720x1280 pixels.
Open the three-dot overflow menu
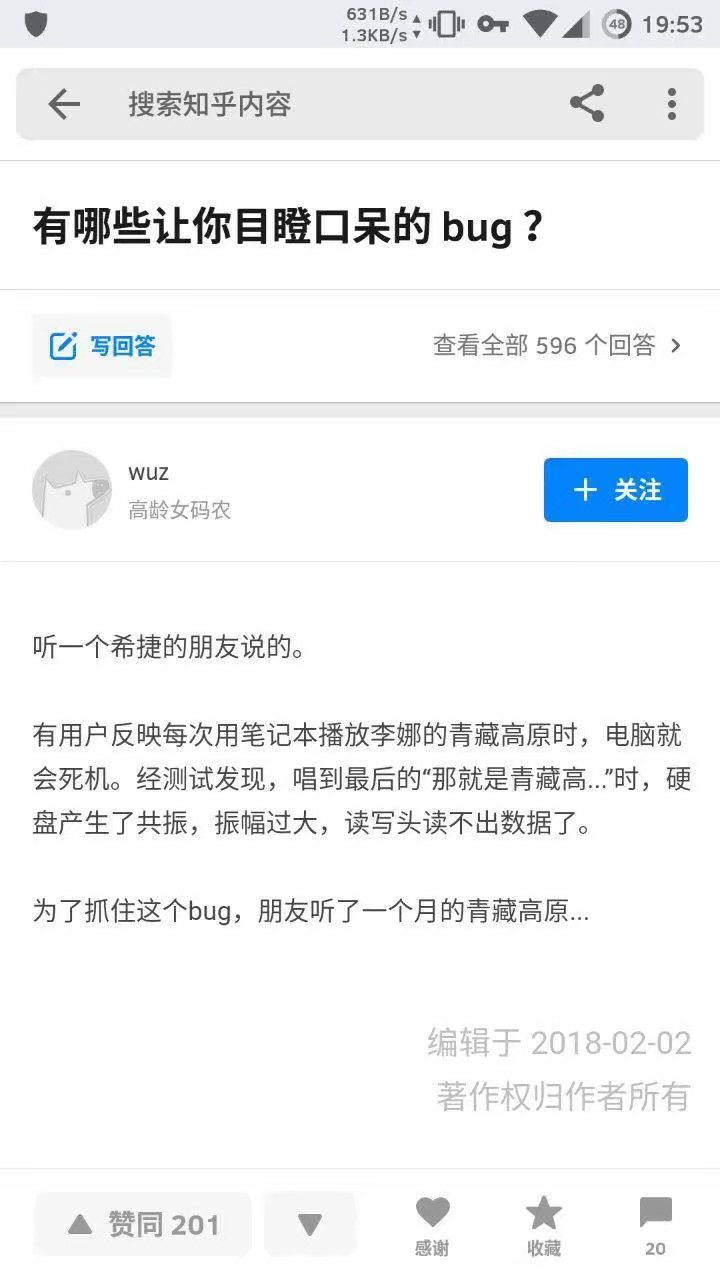coord(671,104)
